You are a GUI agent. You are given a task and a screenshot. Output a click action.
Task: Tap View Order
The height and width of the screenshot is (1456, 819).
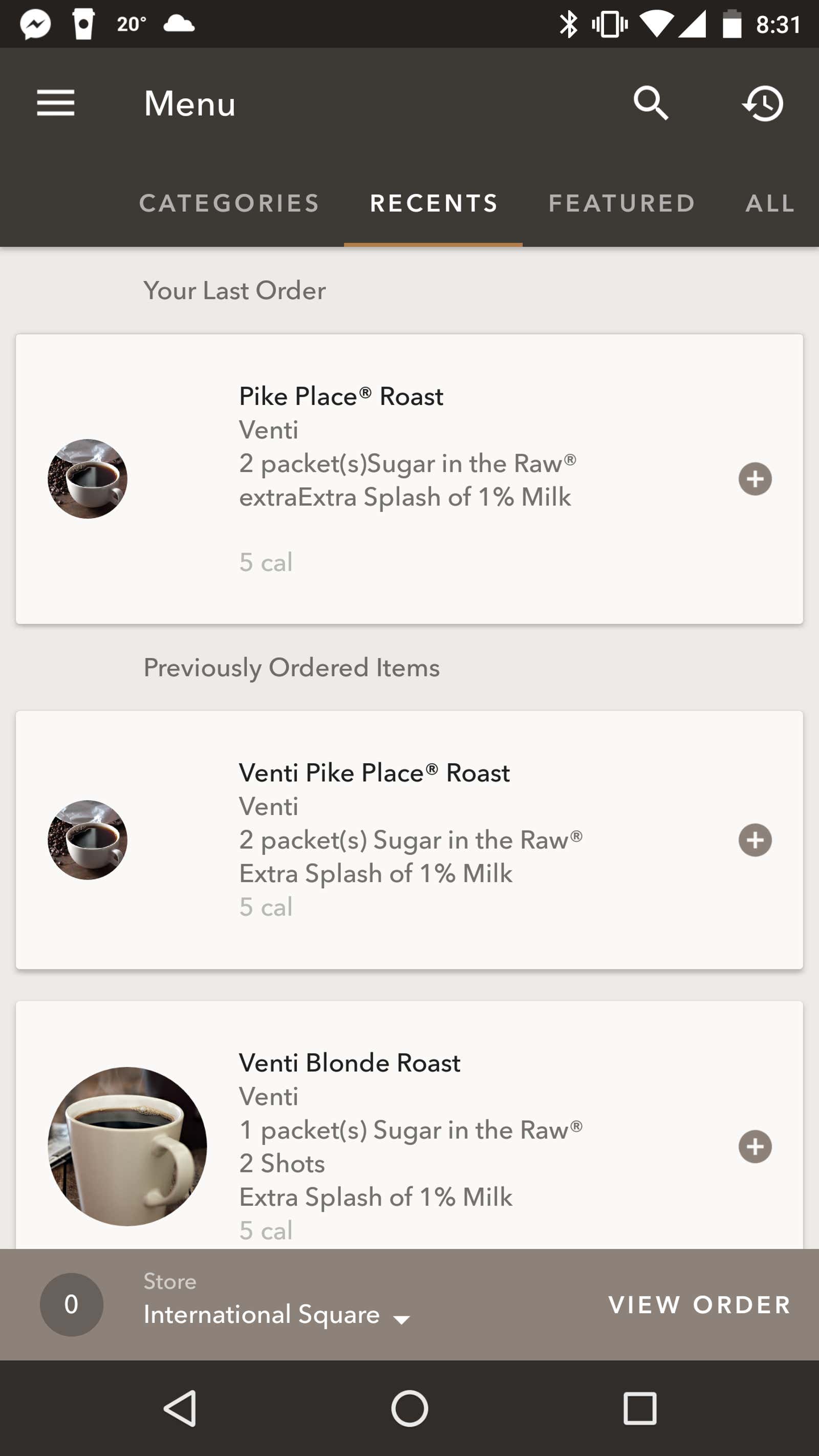point(699,1305)
